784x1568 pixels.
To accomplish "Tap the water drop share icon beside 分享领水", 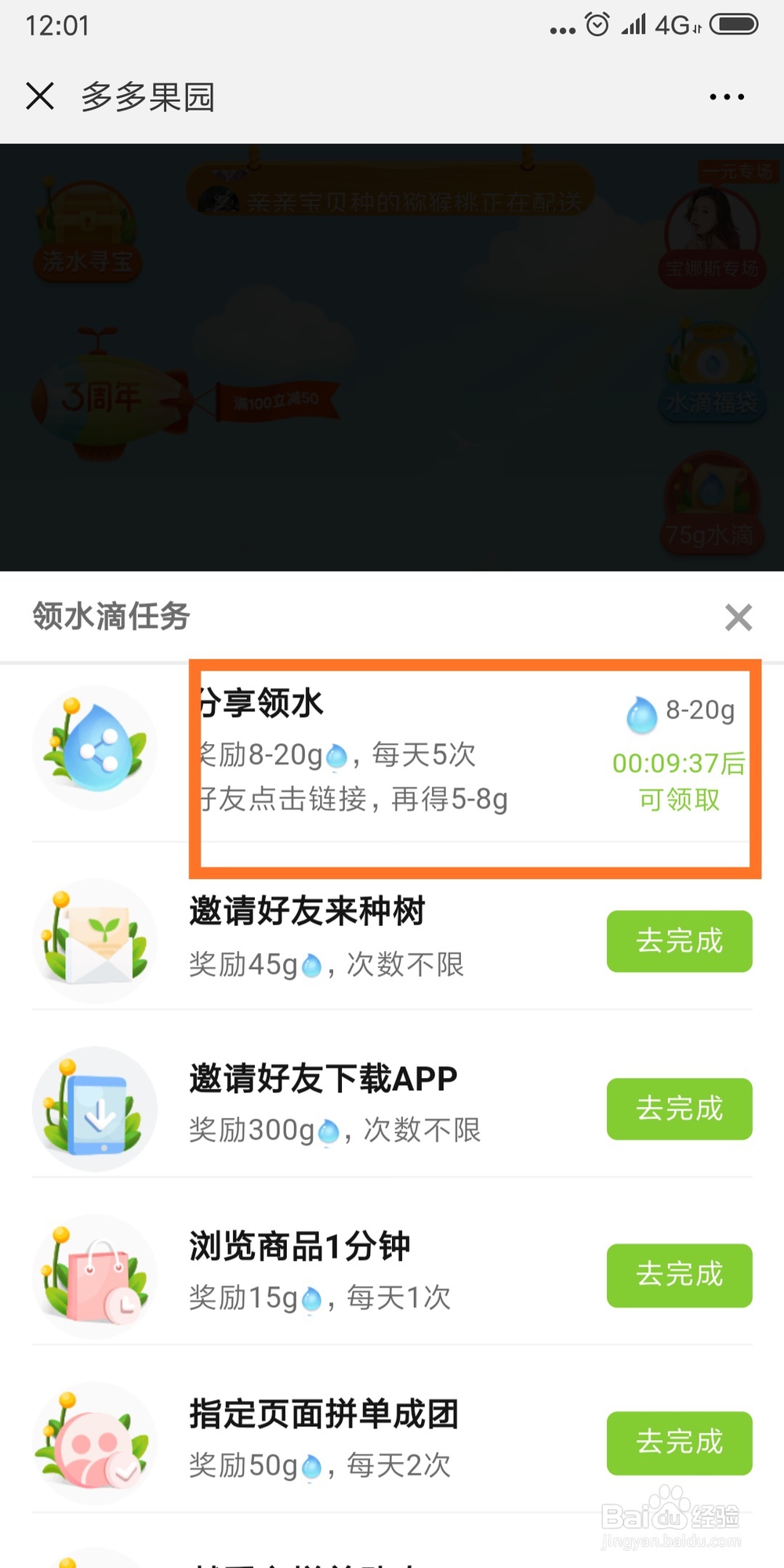I will (94, 746).
